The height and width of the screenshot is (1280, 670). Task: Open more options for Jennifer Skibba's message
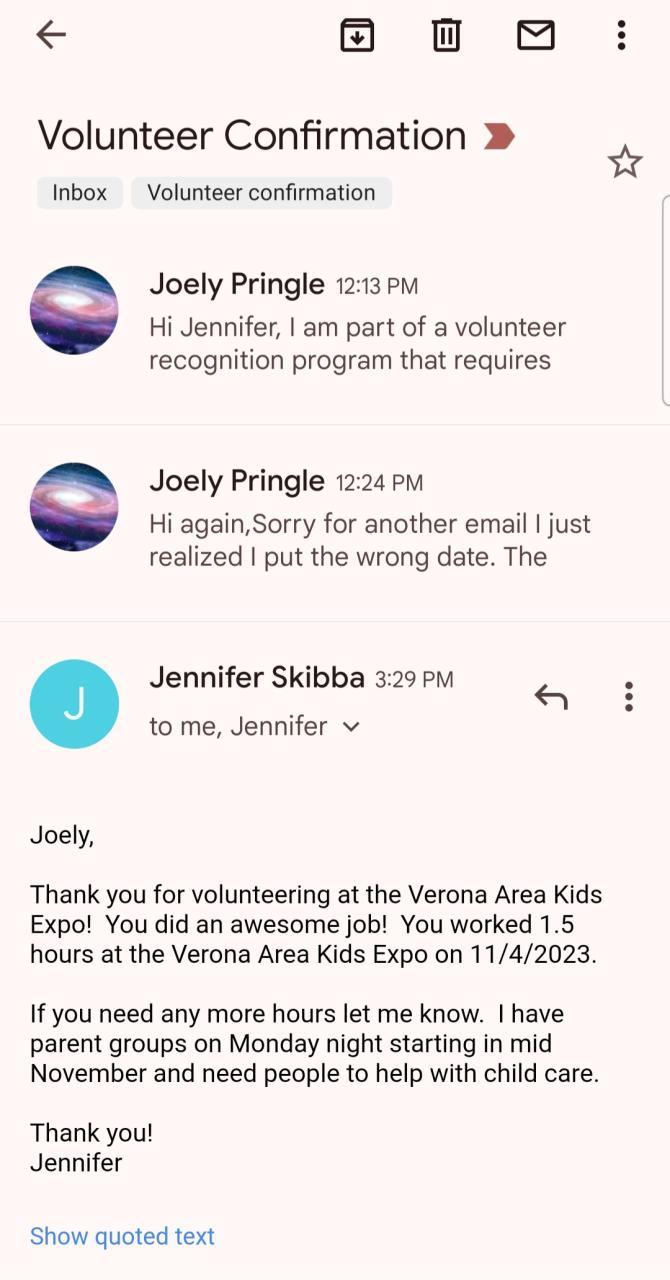coord(628,697)
